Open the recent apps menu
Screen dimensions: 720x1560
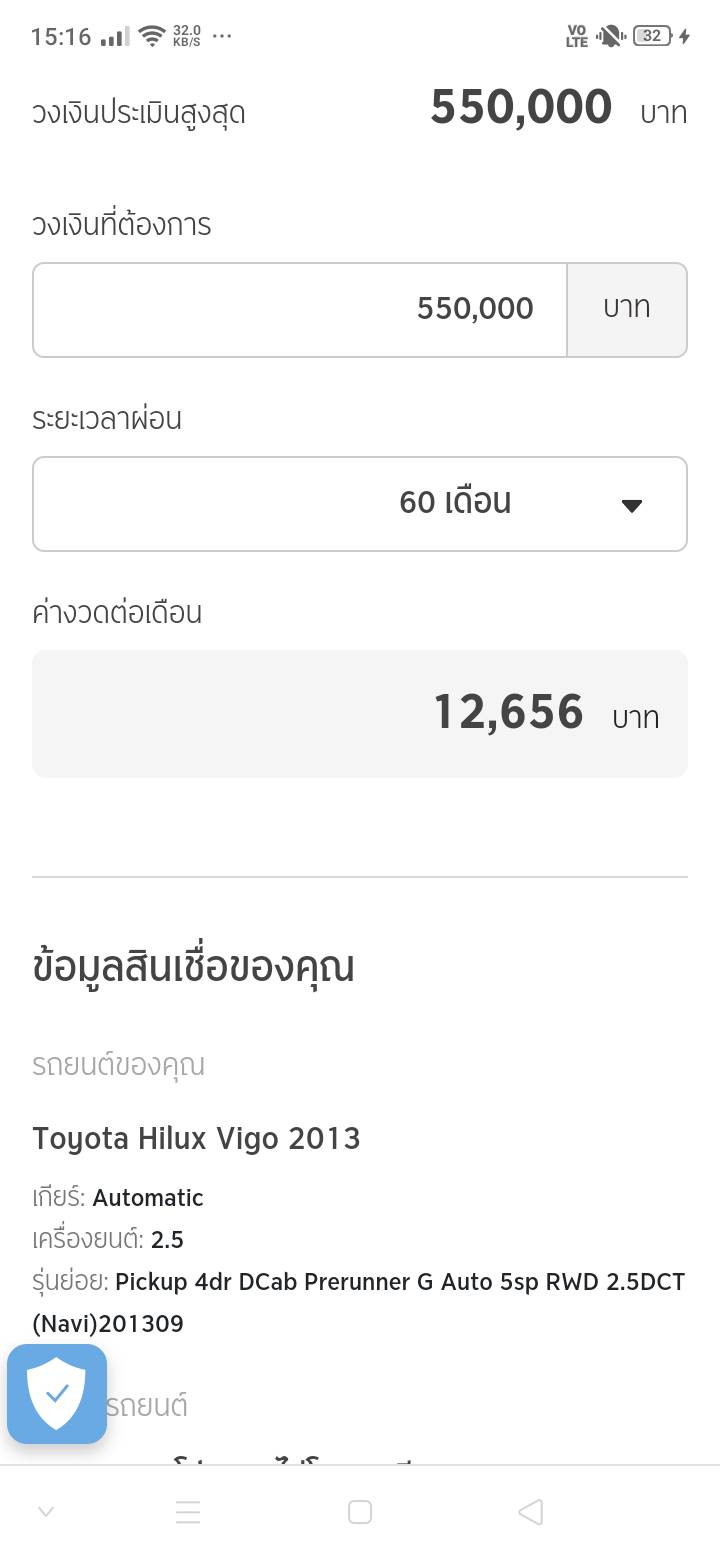(x=188, y=1512)
